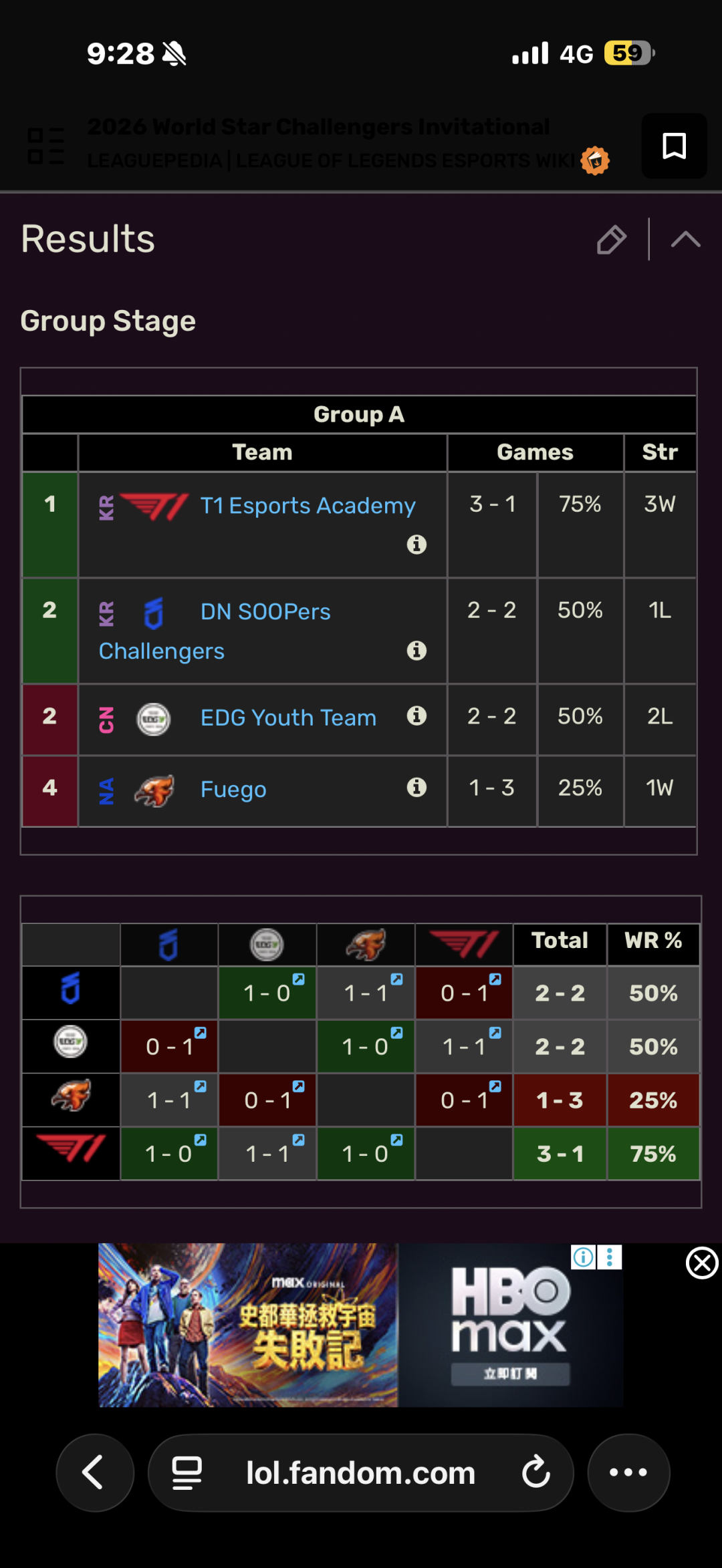The height and width of the screenshot is (1568, 722).
Task: Collapse the Results section
Action: [x=686, y=239]
